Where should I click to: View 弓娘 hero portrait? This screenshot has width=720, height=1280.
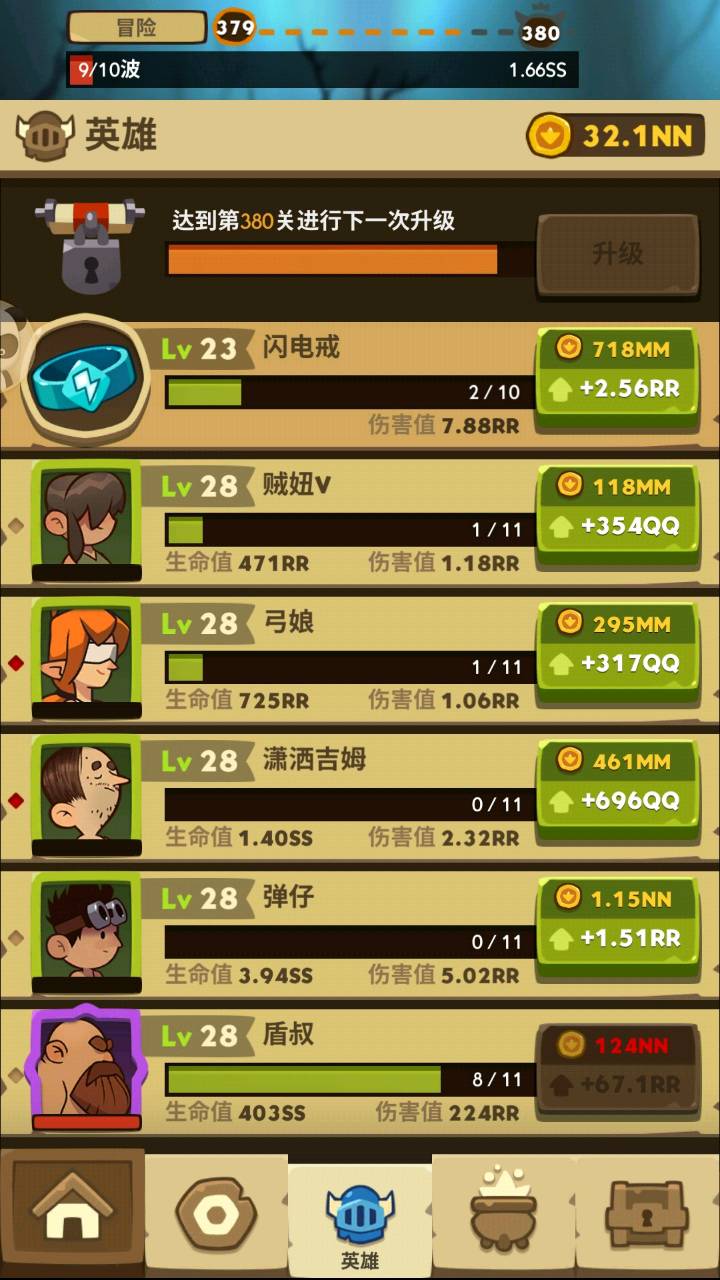86,655
